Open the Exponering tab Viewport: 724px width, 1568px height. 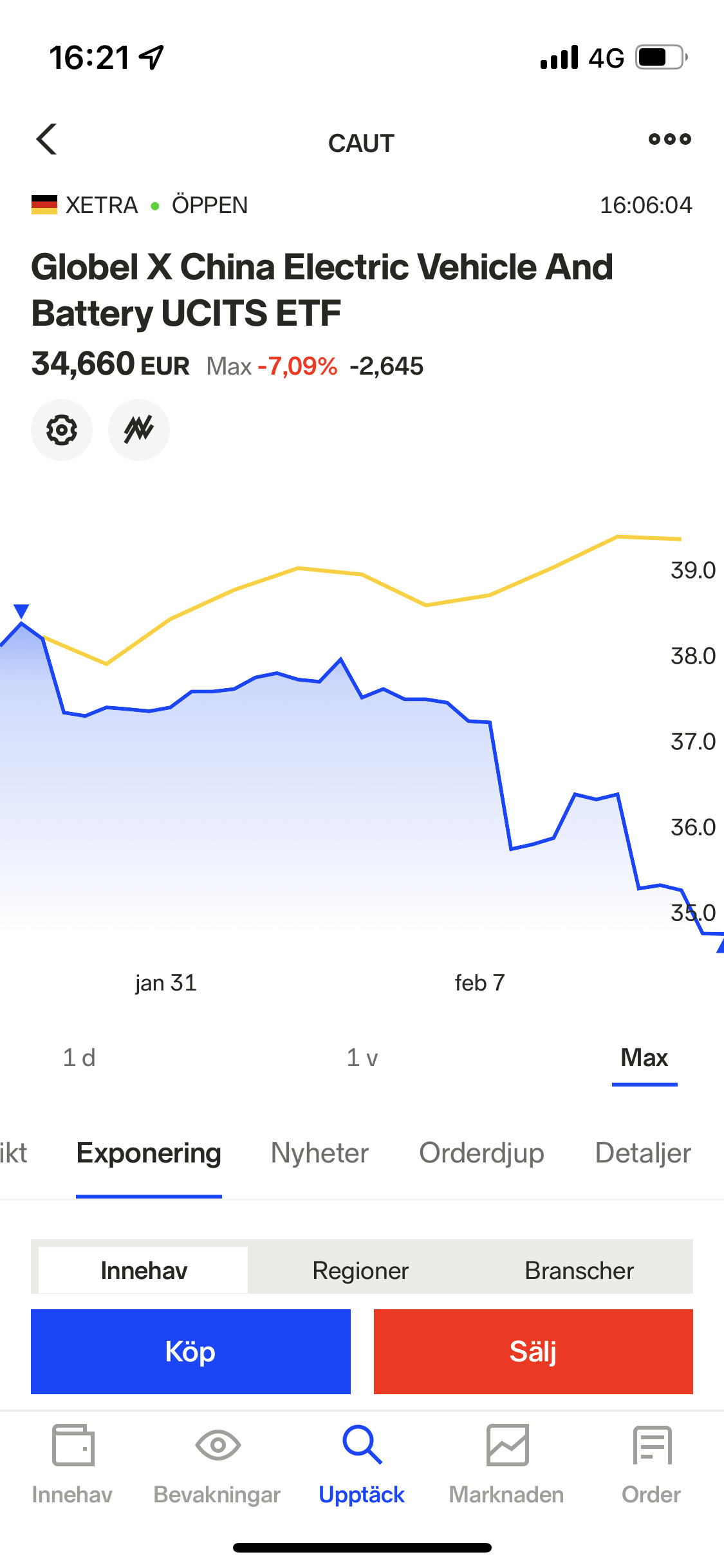tap(149, 1153)
